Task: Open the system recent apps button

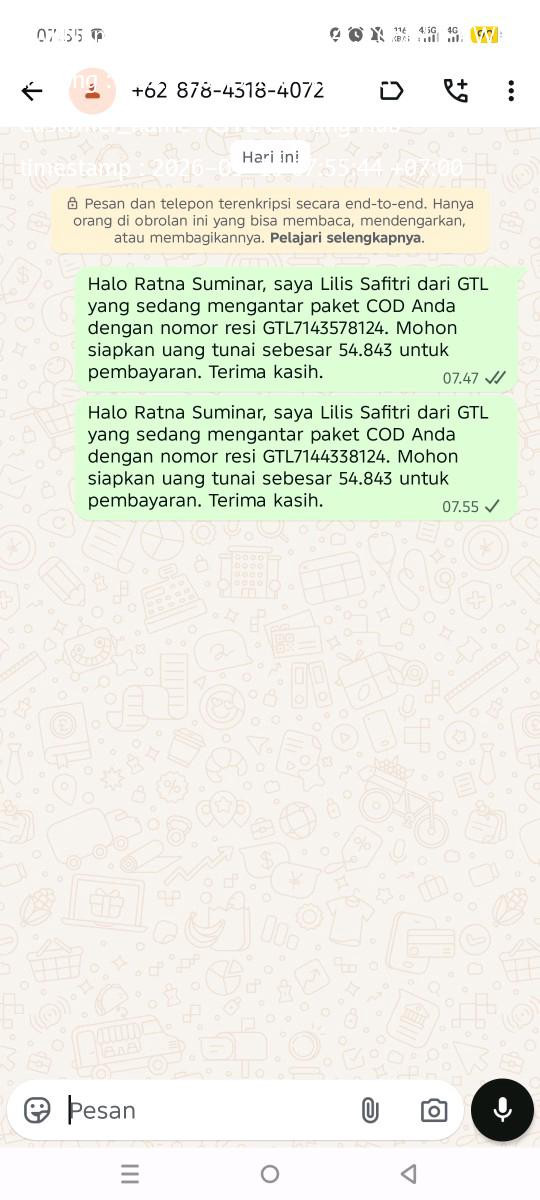Action: (130, 1174)
